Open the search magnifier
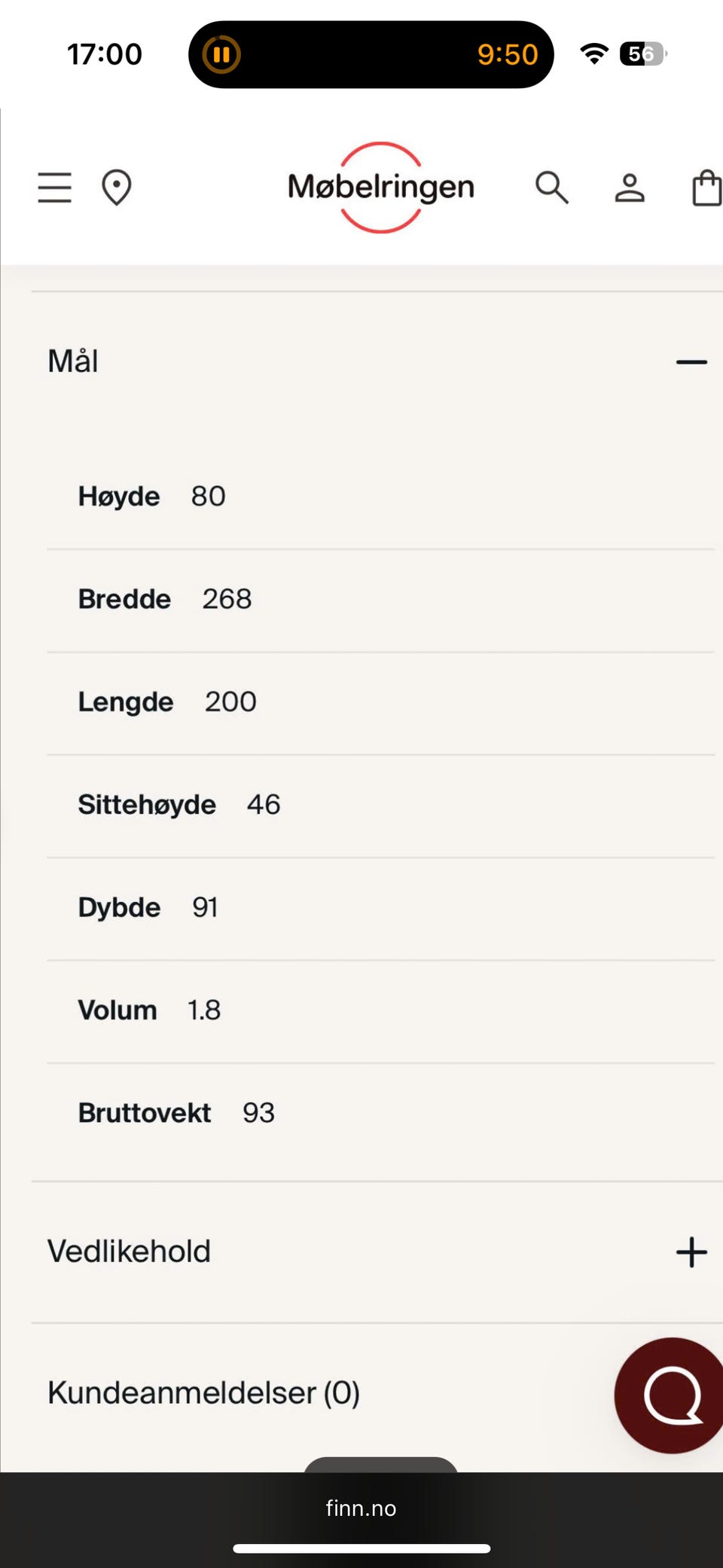 551,188
